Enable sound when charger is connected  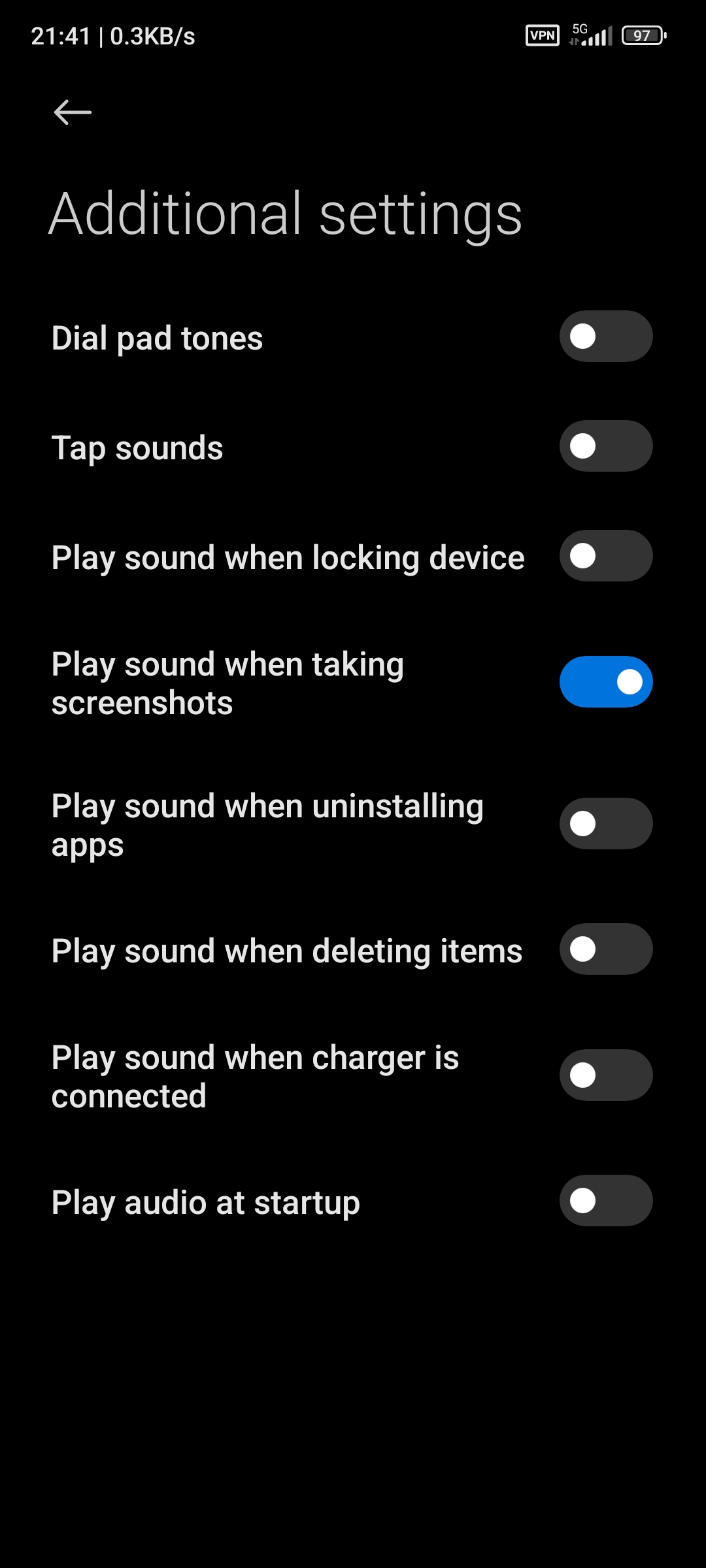605,1075
